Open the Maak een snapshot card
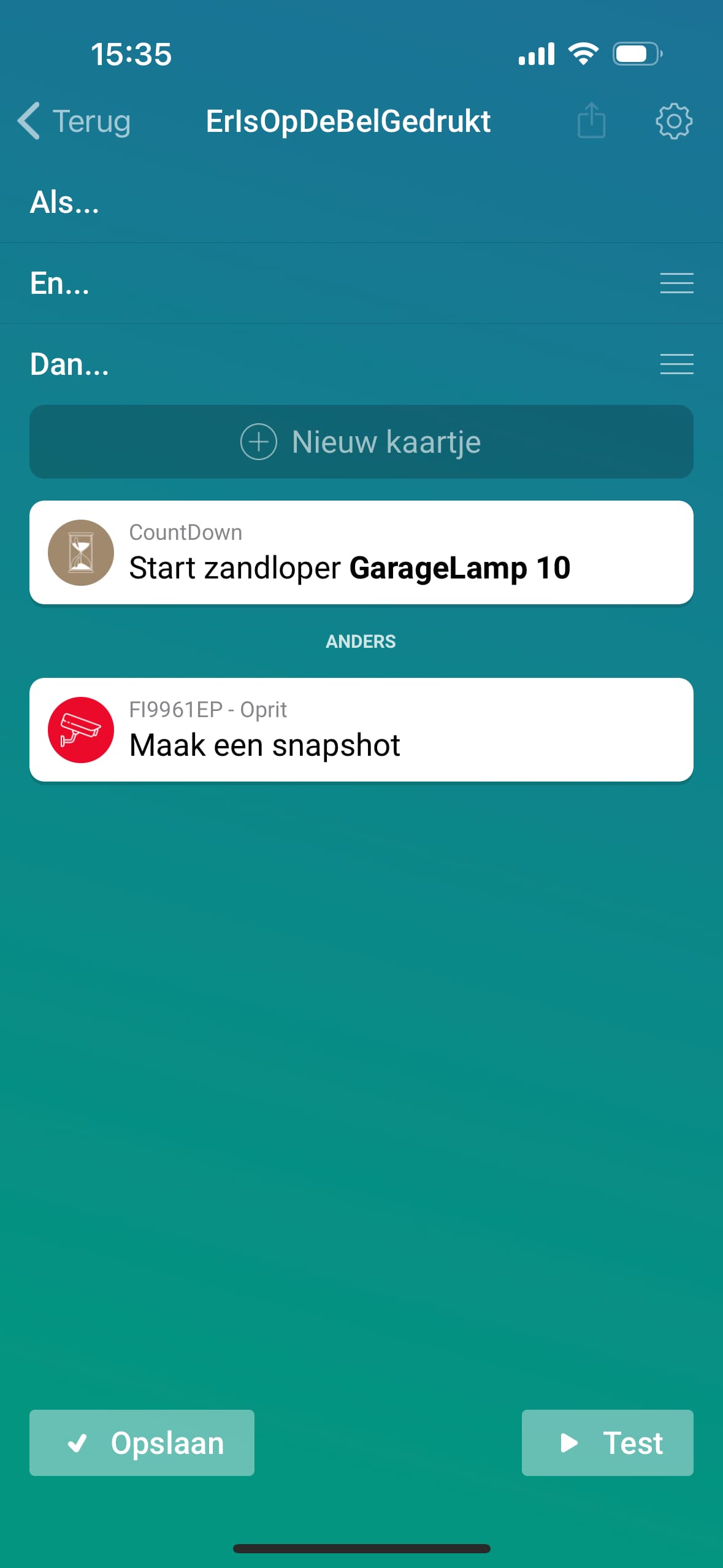The height and width of the screenshot is (1568, 723). click(x=361, y=730)
